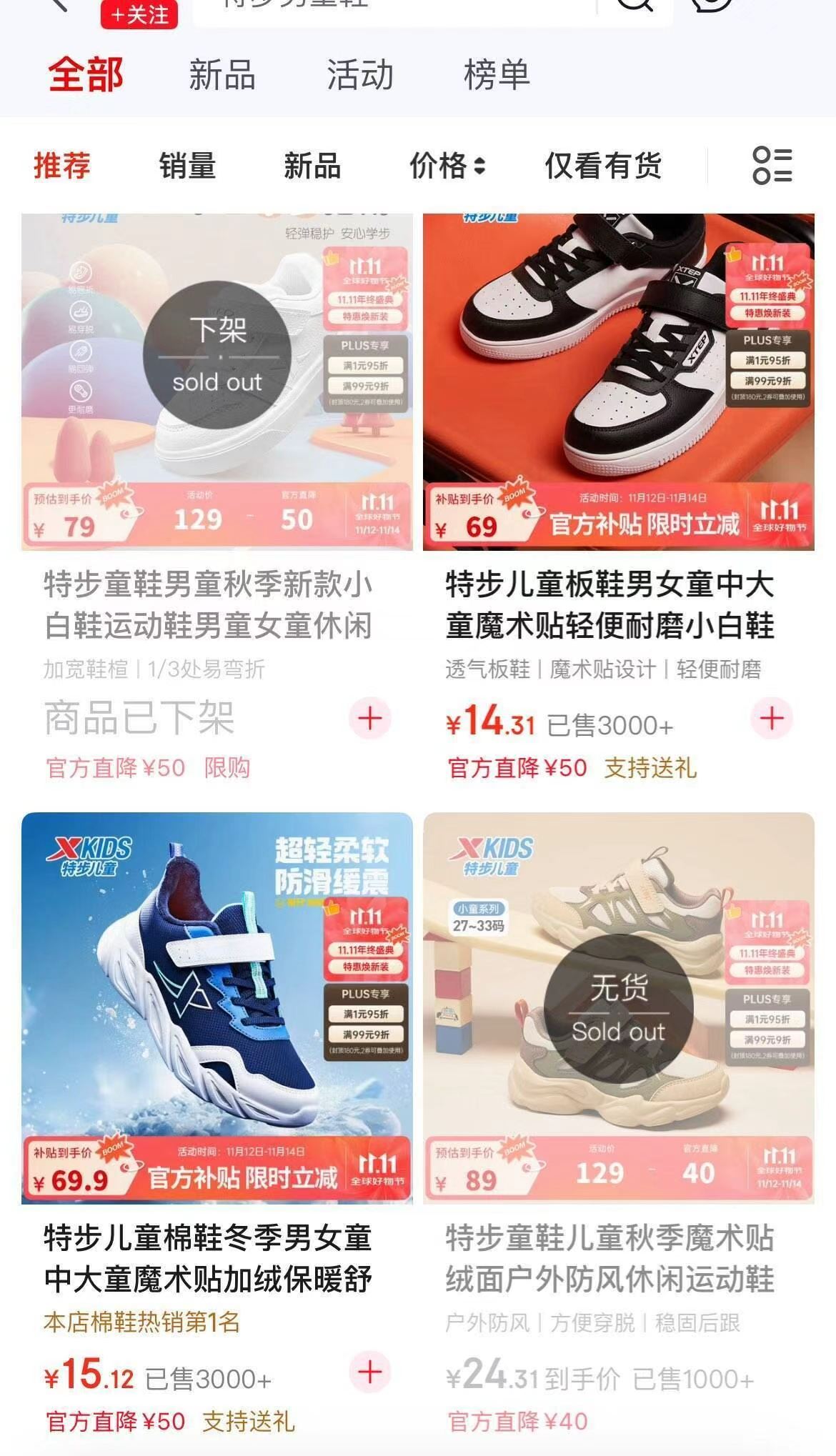Viewport: 836px width, 1456px height.
Task: Tap plus icon on the sold-out white sneakers
Action: 369,719
